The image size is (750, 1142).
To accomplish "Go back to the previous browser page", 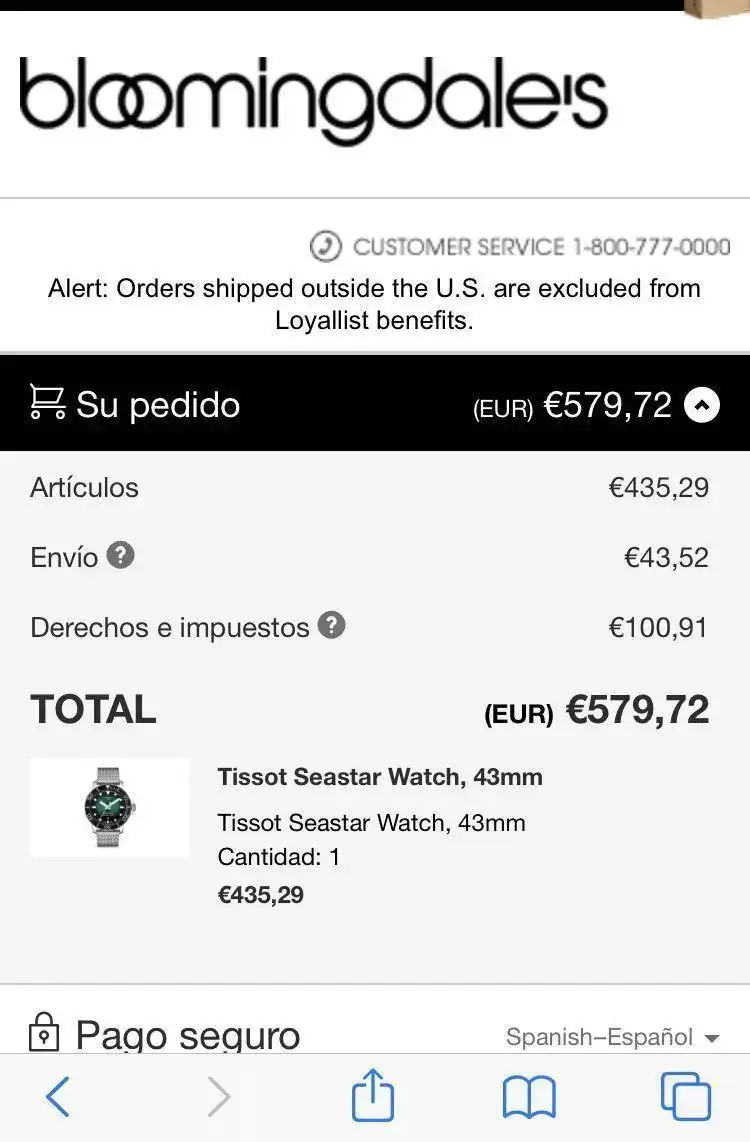I will [58, 1097].
